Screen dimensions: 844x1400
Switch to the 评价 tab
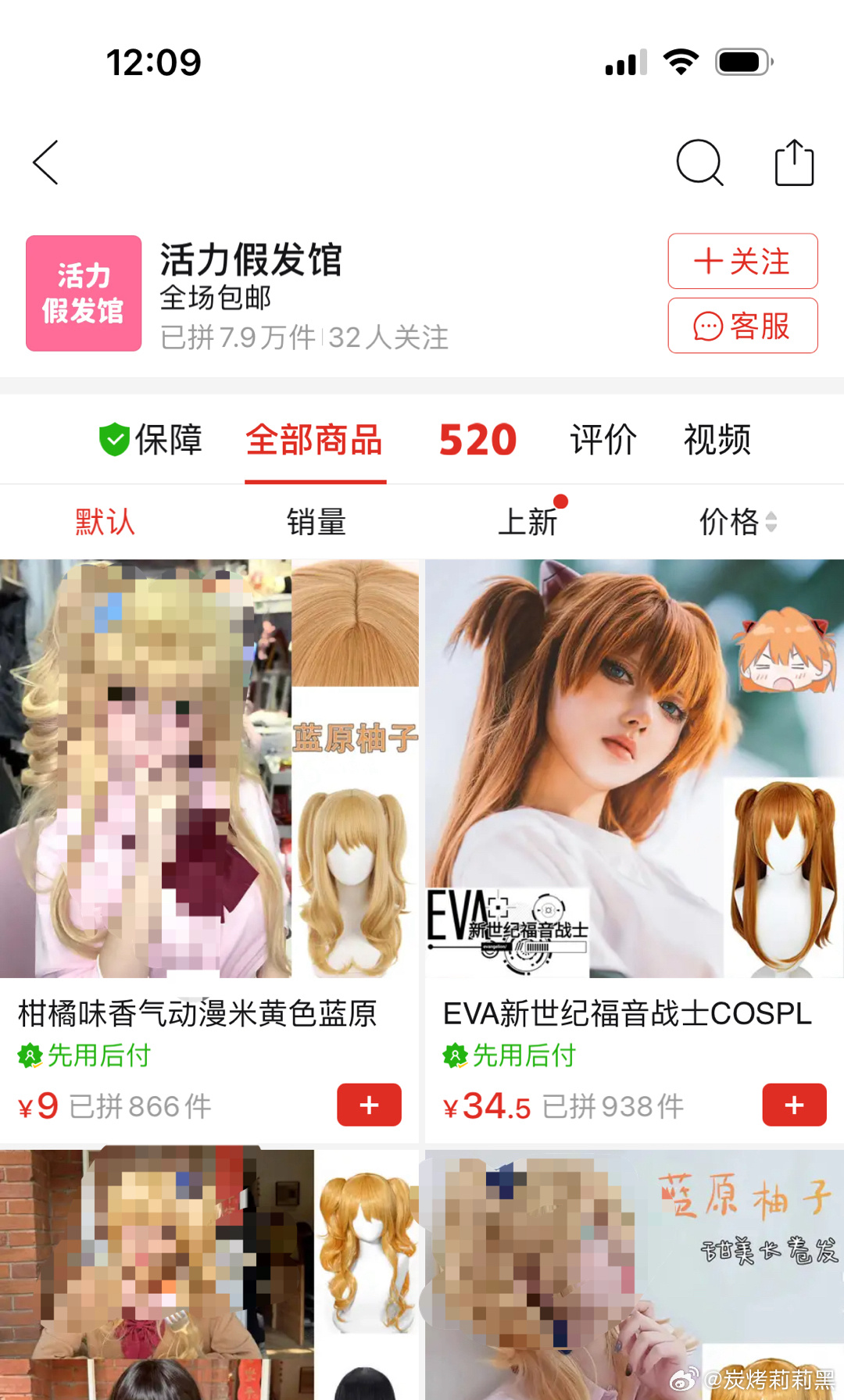(603, 440)
